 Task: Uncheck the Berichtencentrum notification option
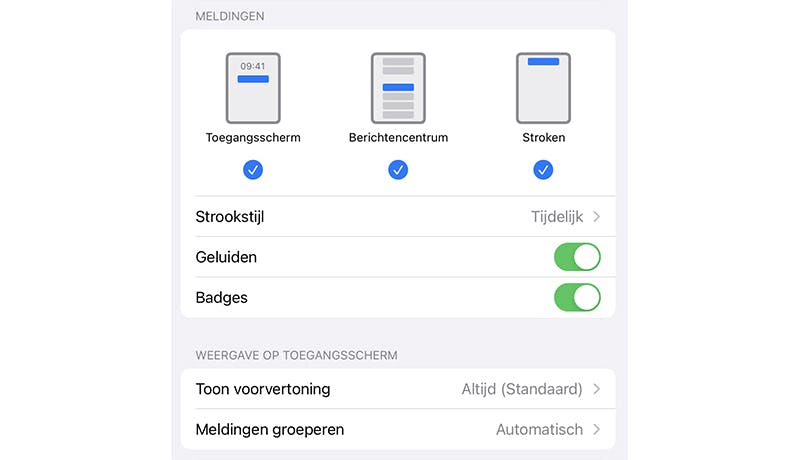[x=398, y=170]
